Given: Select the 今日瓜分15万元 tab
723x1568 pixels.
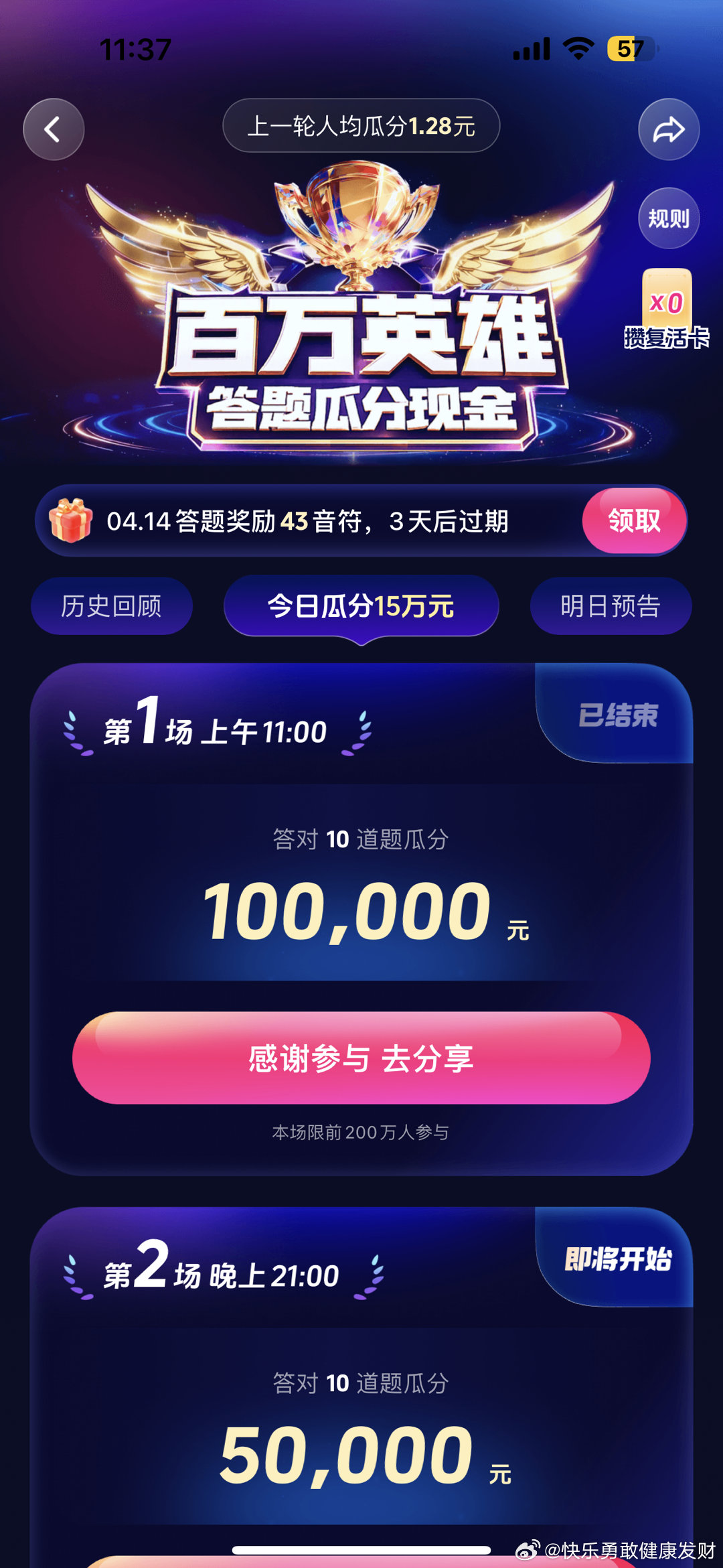Looking at the screenshot, I should coord(361,606).
